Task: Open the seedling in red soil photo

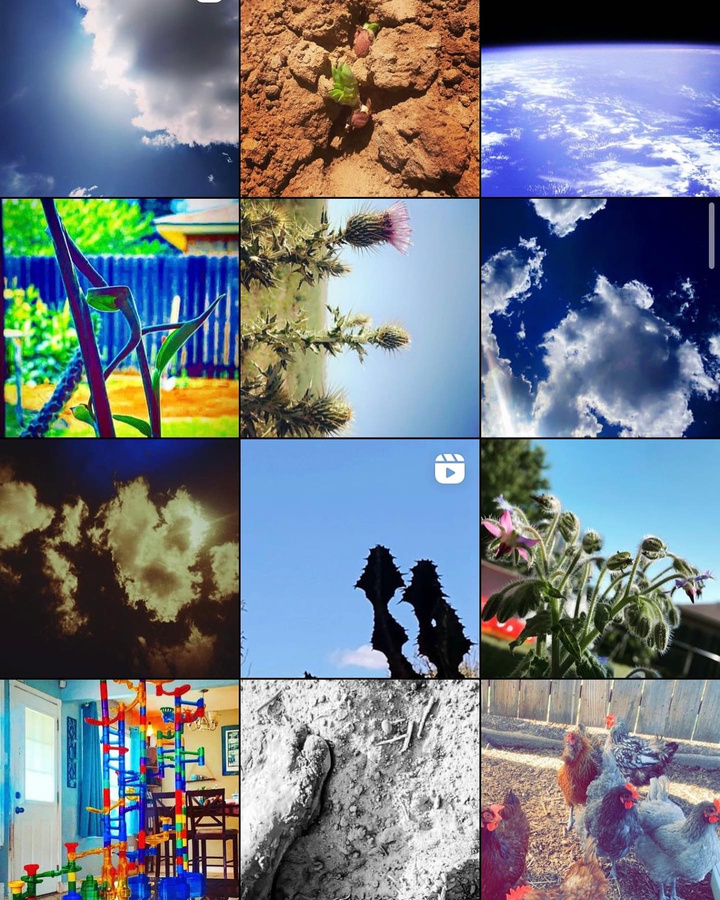Action: tap(360, 98)
